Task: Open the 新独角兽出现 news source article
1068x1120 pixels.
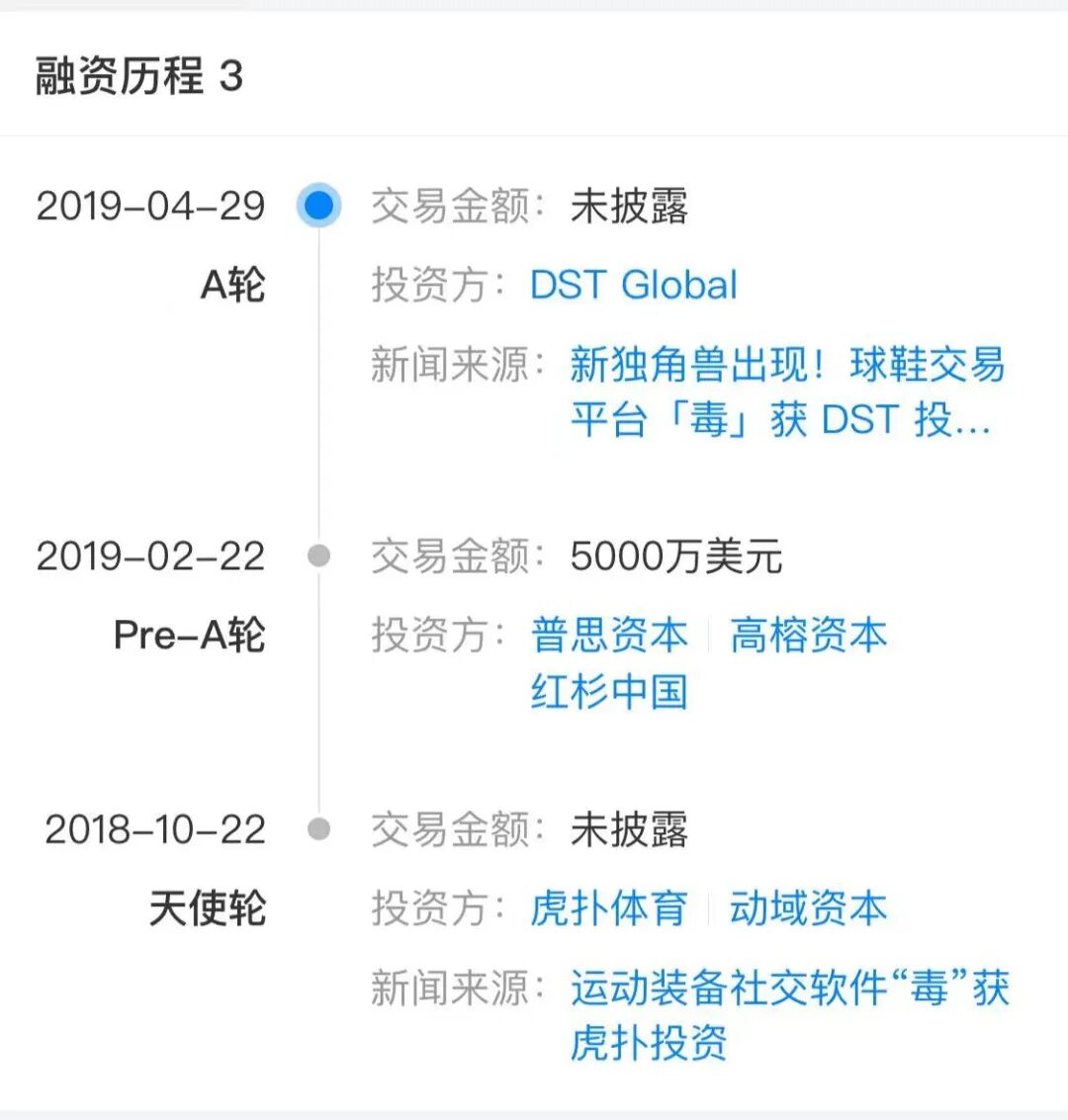Action: (x=786, y=392)
